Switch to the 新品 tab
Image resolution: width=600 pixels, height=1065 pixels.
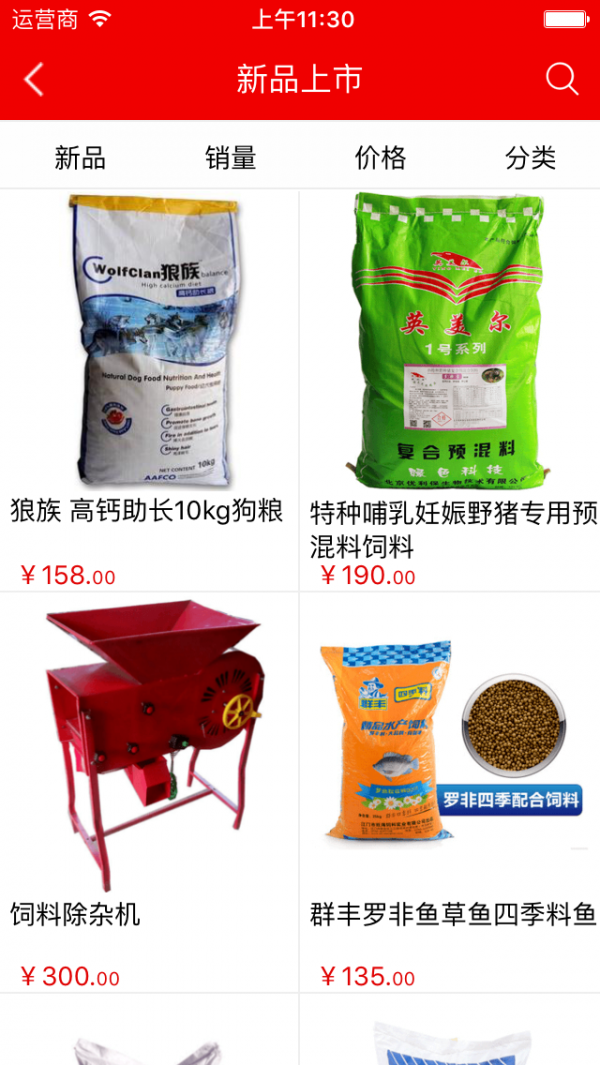[x=80, y=157]
